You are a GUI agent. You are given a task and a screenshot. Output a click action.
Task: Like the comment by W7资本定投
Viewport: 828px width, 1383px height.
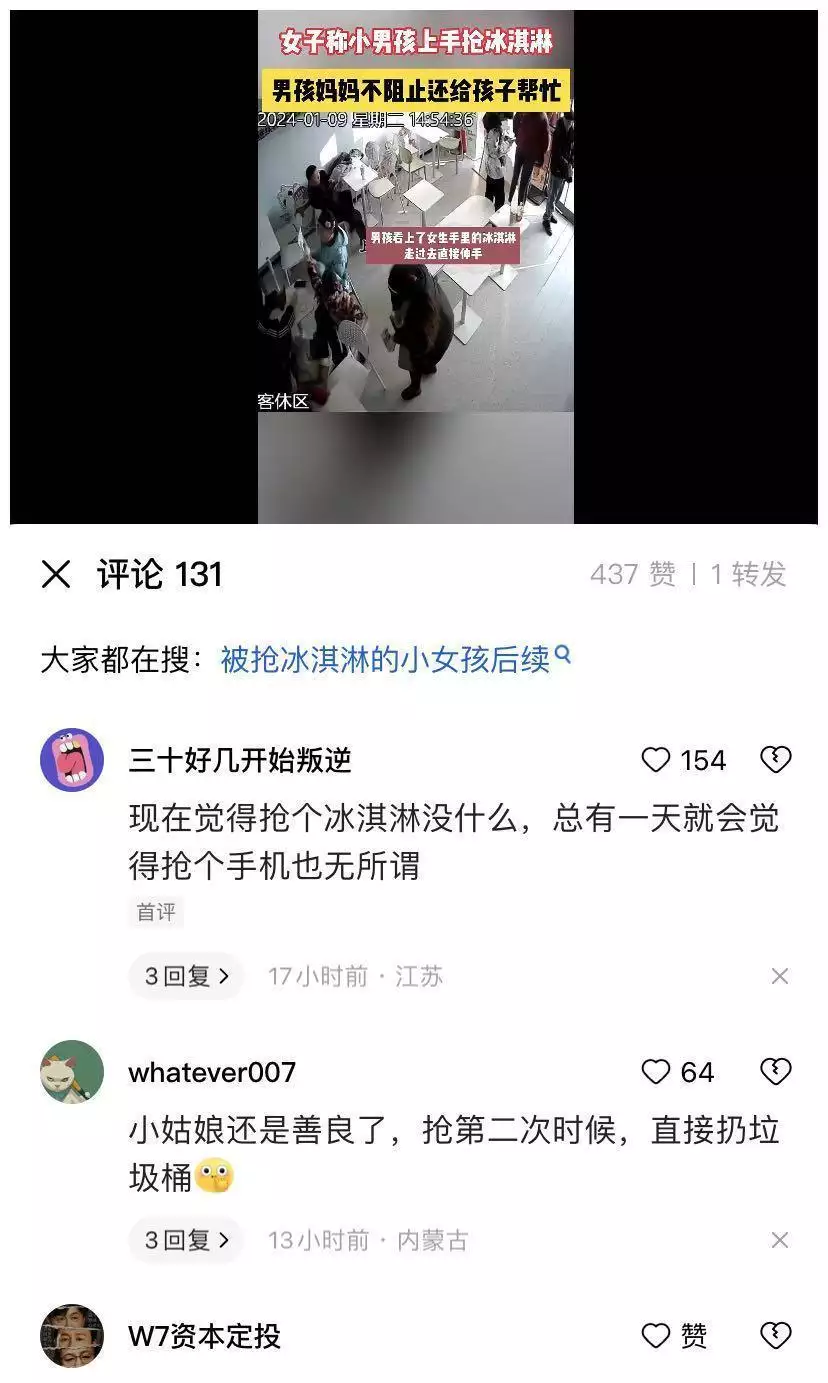click(x=656, y=1336)
